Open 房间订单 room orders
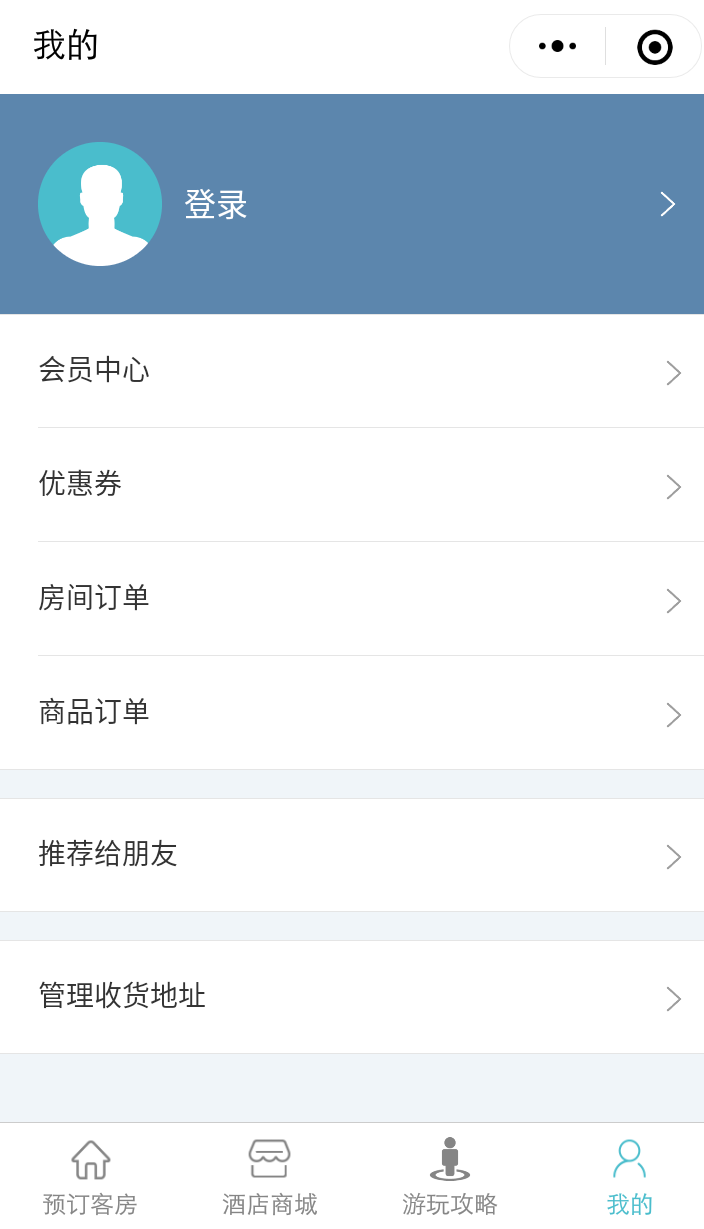Image resolution: width=704 pixels, height=1229 pixels. pos(352,599)
